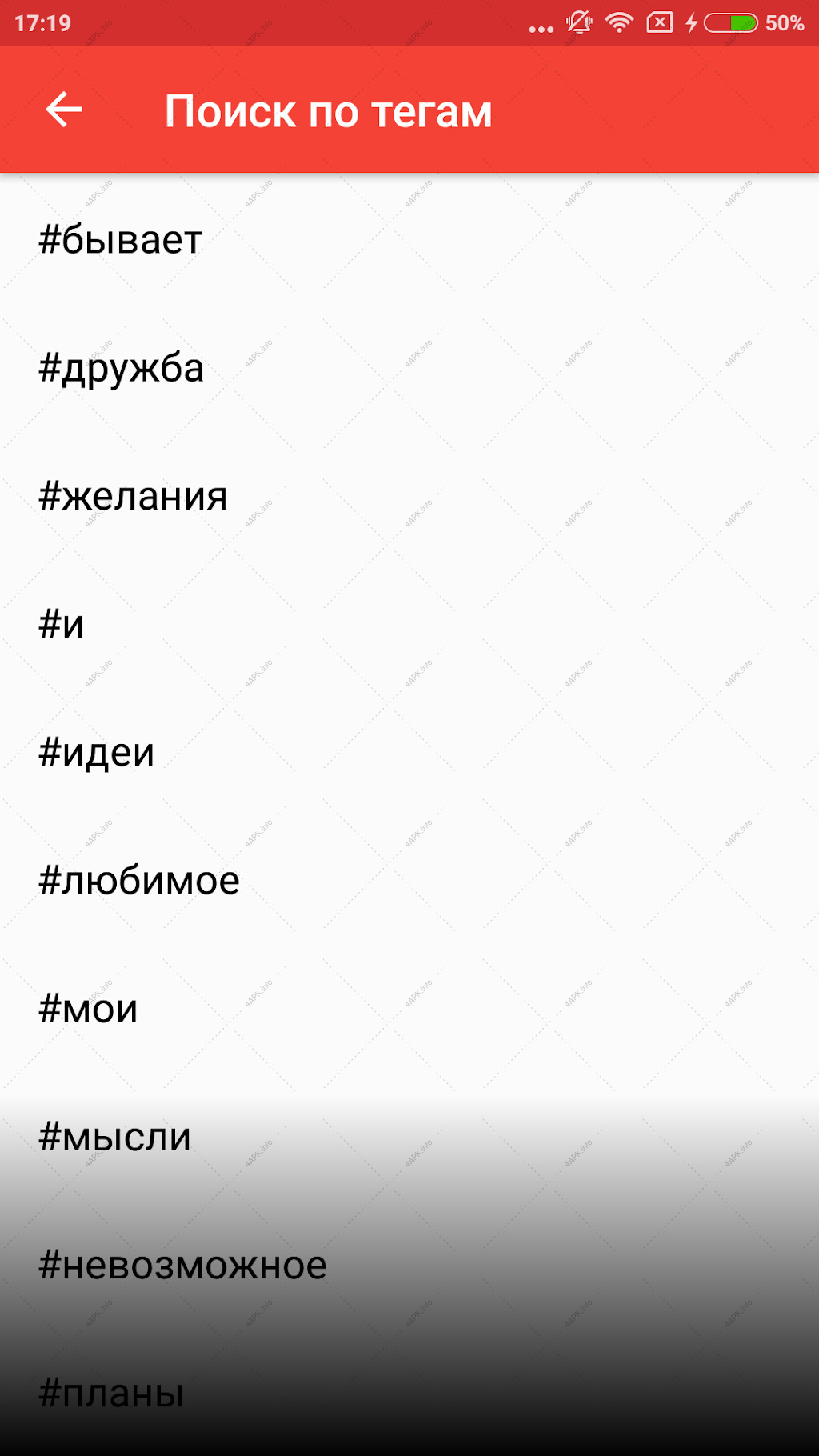Choose the #идеи tag

point(409,752)
